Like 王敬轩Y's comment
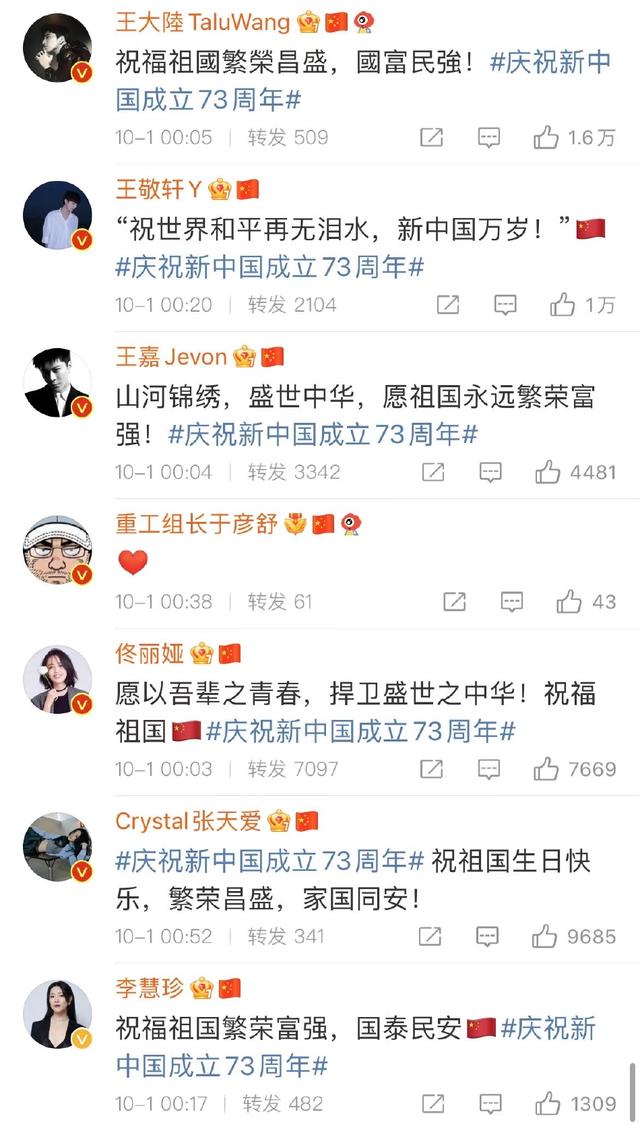The image size is (640, 1130). pos(564,305)
